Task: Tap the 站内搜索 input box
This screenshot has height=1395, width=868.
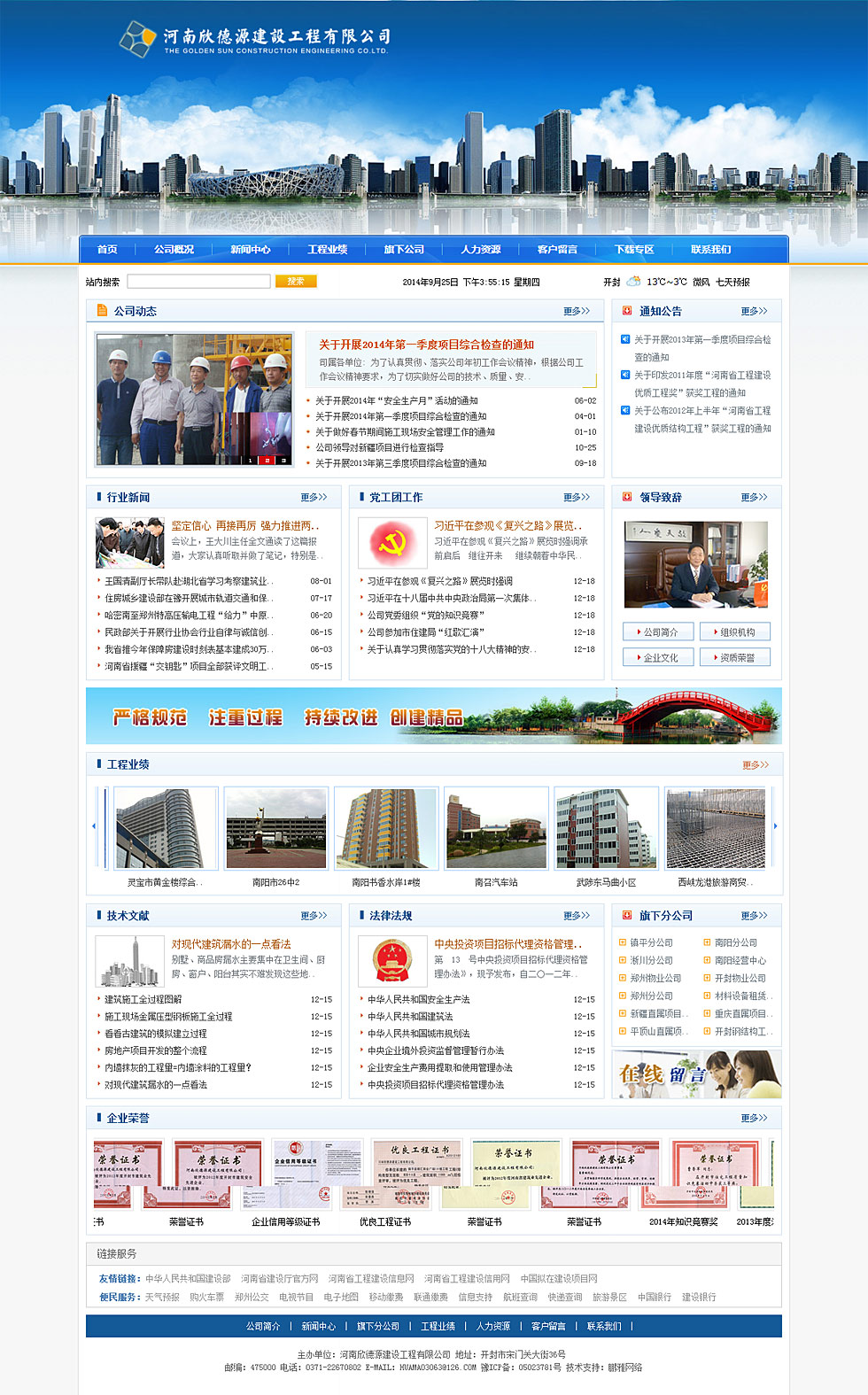Action: 198,282
